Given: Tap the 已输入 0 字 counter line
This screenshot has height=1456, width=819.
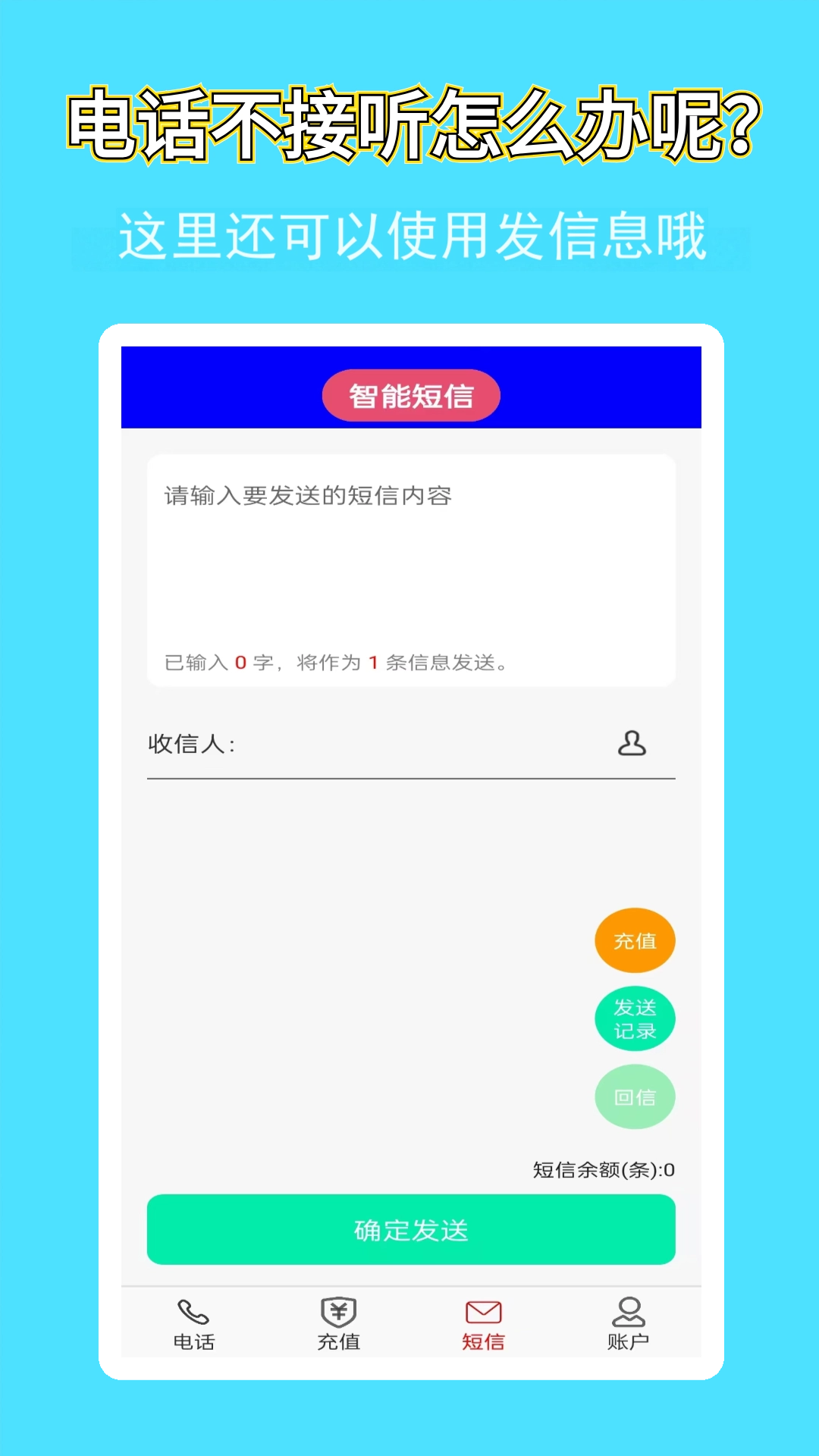Looking at the screenshot, I should pyautogui.click(x=334, y=663).
